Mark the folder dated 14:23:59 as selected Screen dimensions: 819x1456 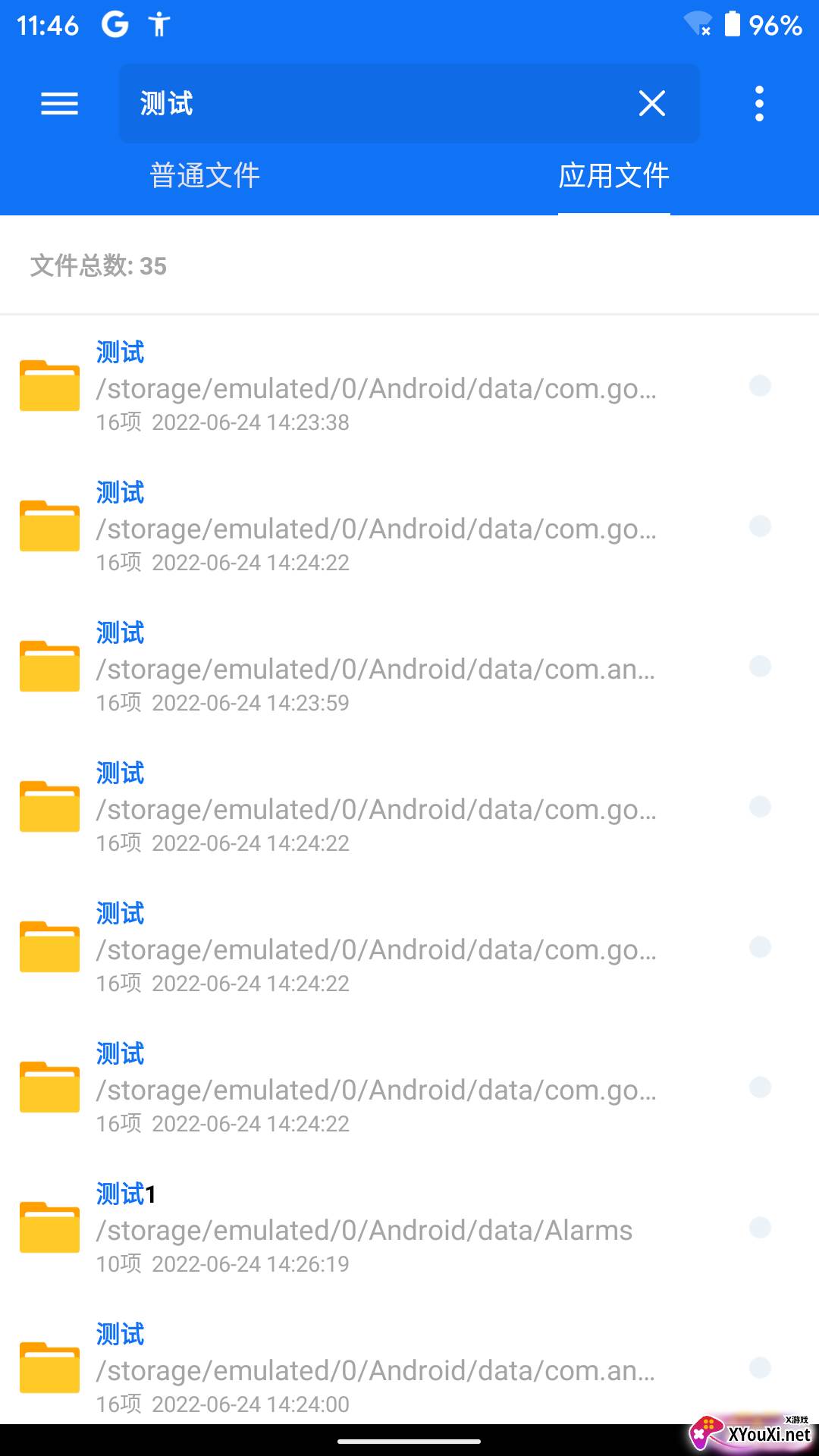(760, 666)
